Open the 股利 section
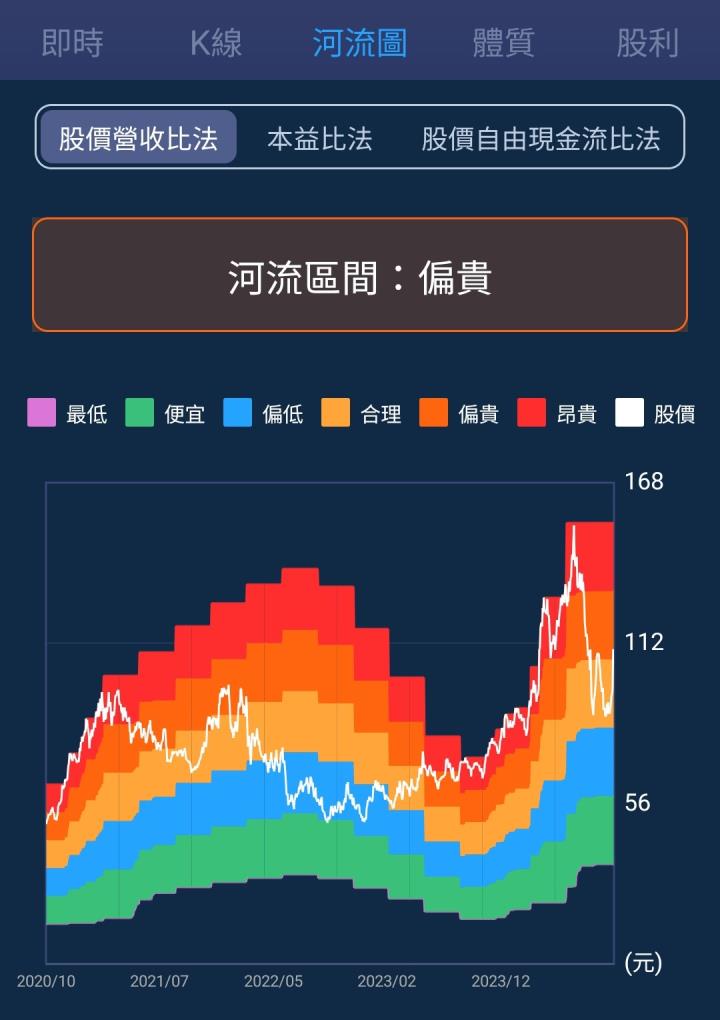 click(x=648, y=44)
